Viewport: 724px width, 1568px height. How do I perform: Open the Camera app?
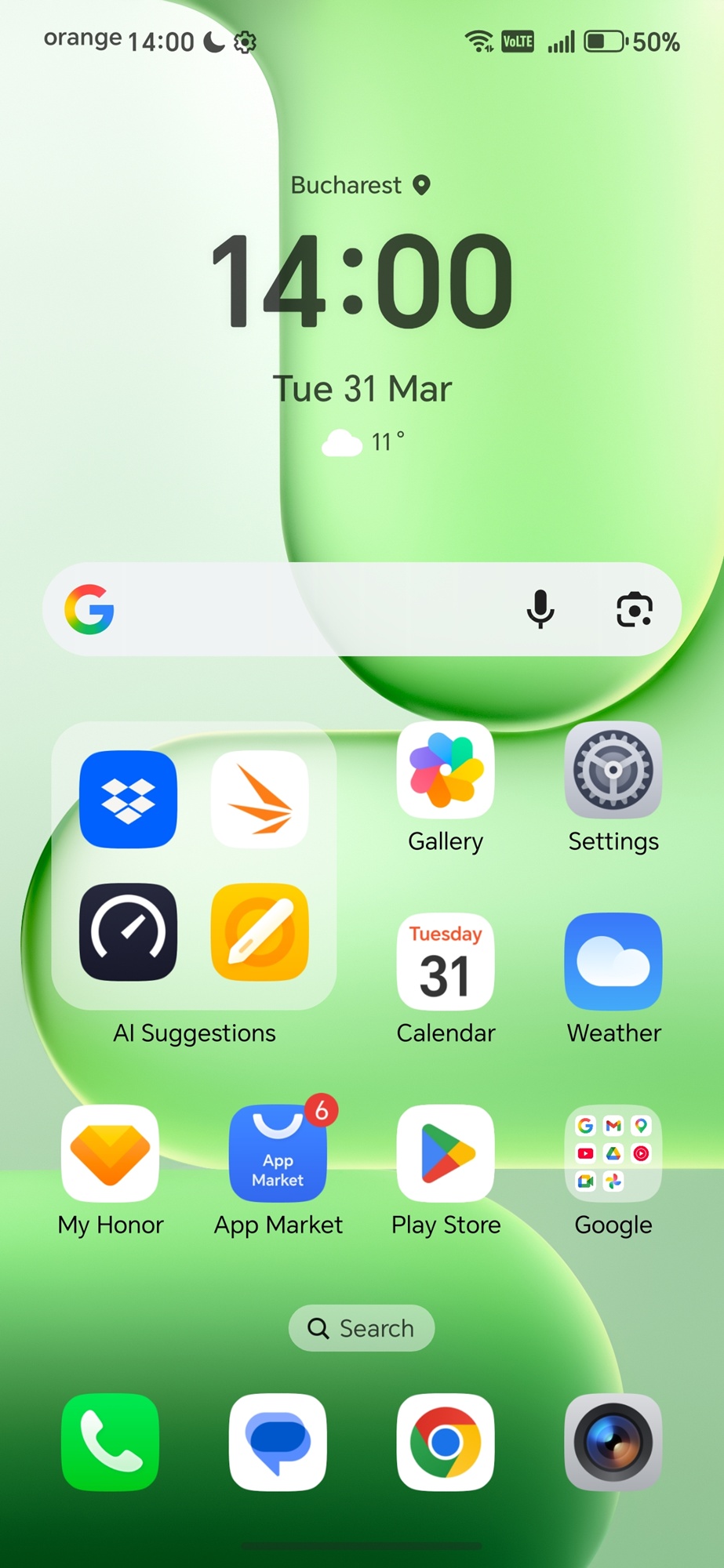613,1442
